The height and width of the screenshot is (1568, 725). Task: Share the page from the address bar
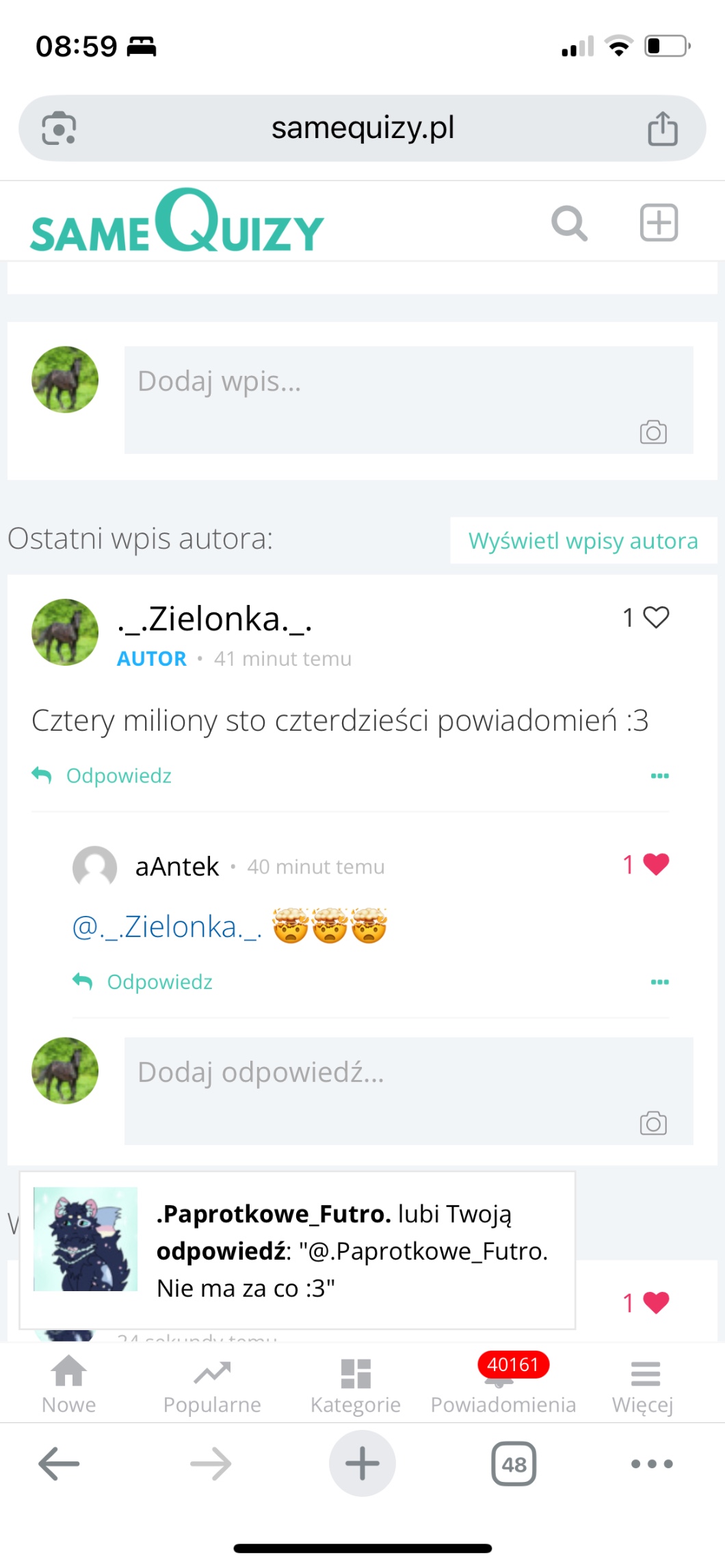[662, 129]
